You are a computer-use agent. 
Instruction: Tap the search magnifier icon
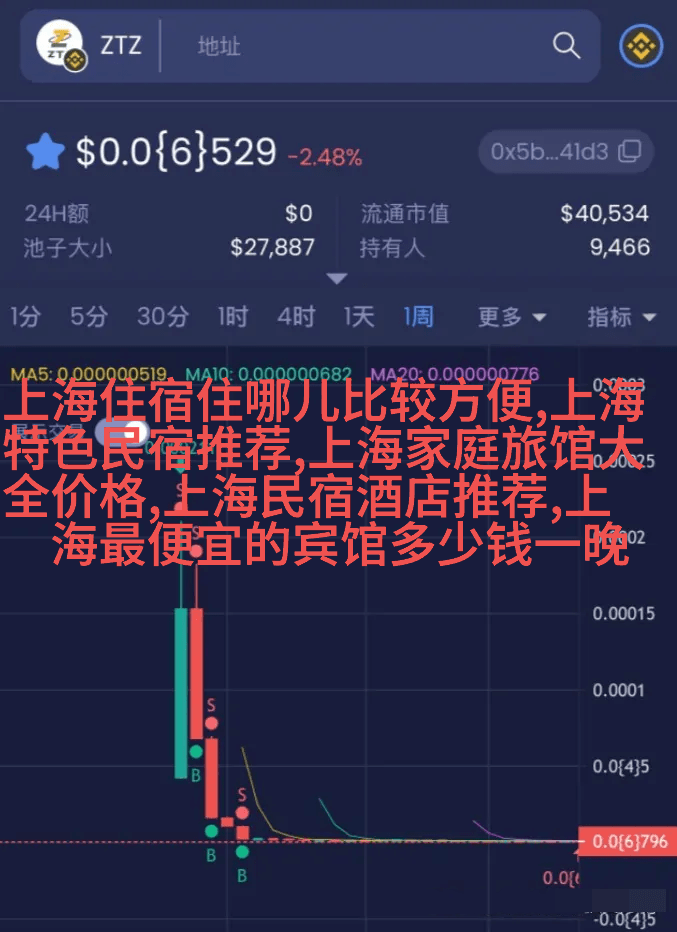(566, 46)
